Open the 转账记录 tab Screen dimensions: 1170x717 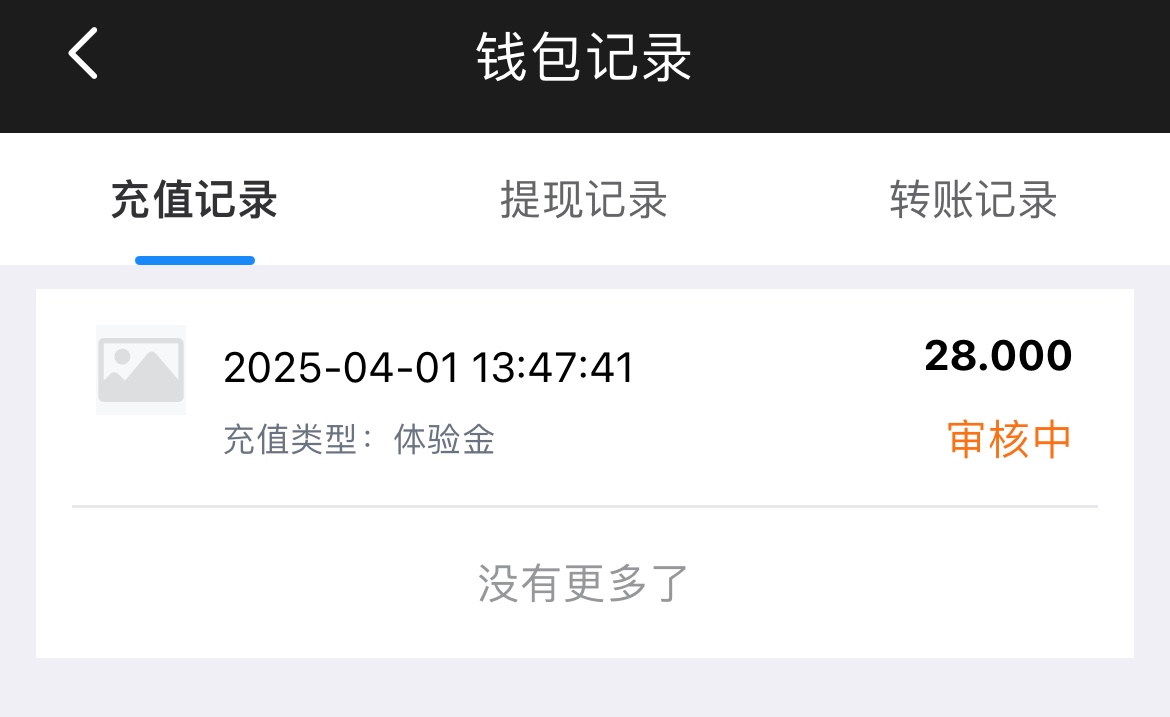click(x=973, y=201)
